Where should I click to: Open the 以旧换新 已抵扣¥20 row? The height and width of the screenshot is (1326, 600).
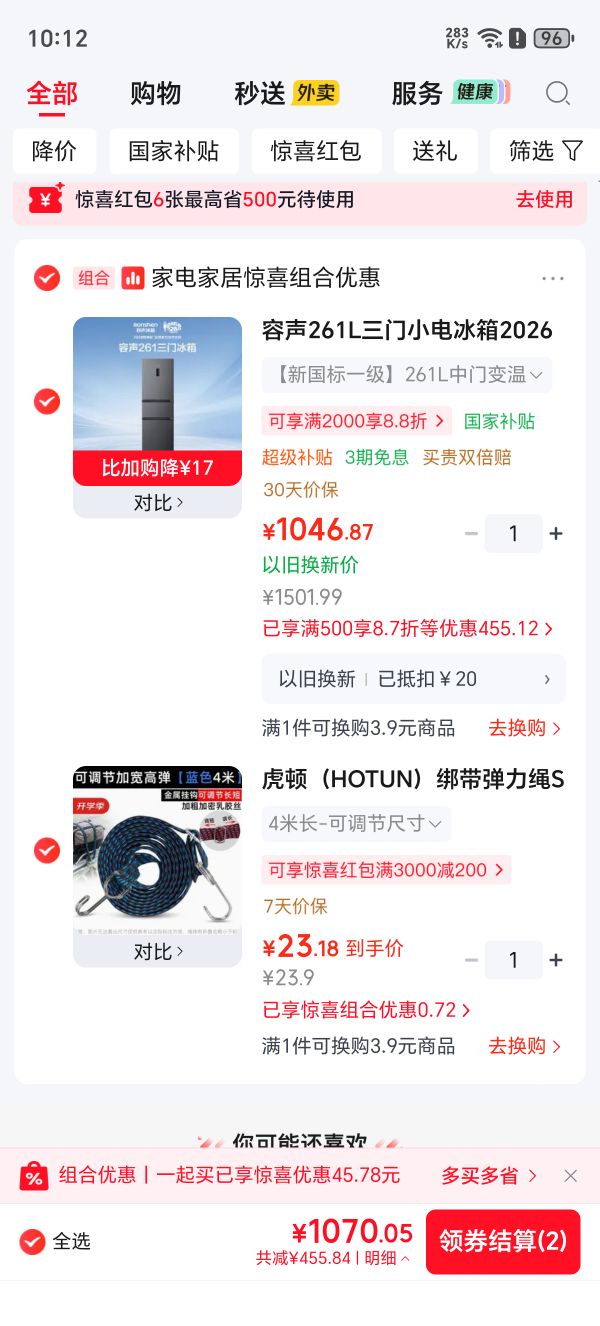[x=413, y=679]
